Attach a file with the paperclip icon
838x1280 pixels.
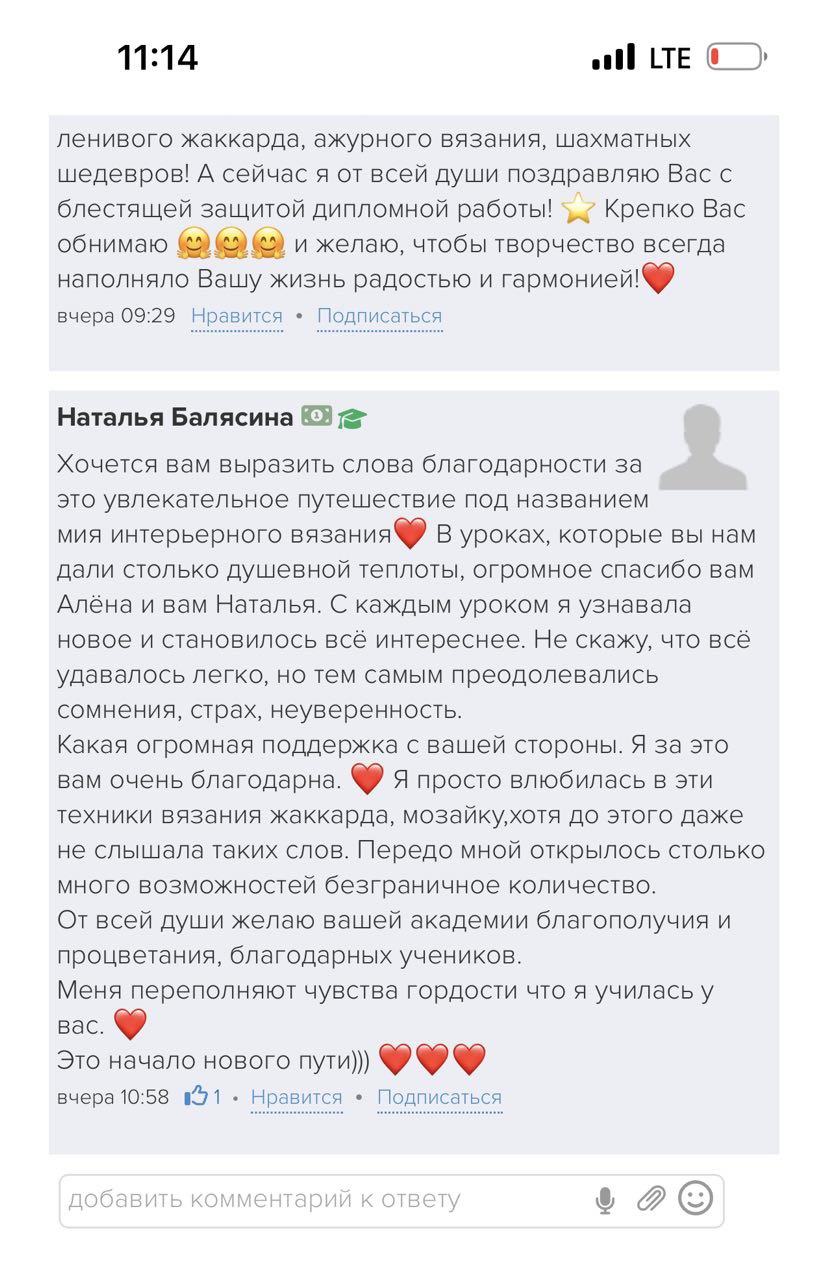click(651, 1199)
